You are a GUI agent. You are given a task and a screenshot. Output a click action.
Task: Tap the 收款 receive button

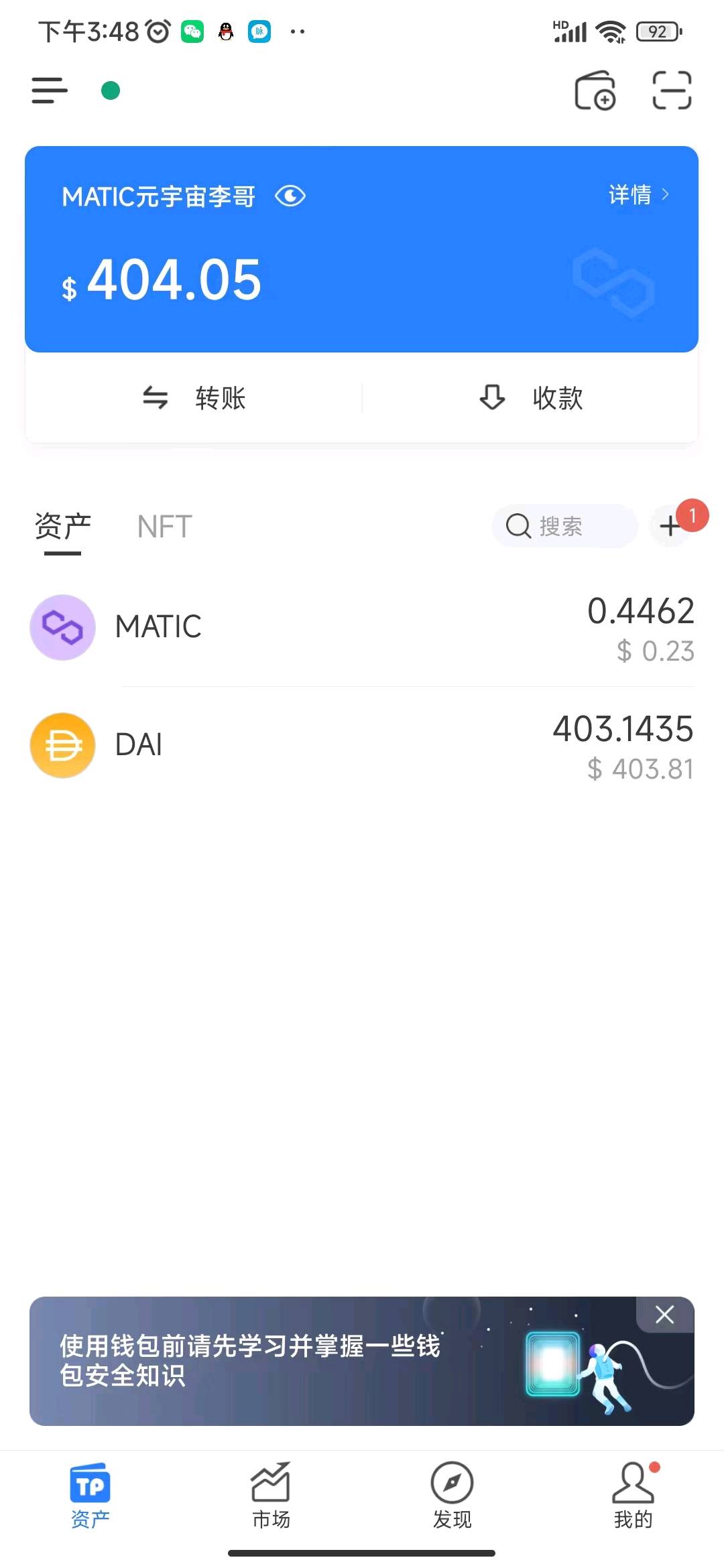point(531,398)
